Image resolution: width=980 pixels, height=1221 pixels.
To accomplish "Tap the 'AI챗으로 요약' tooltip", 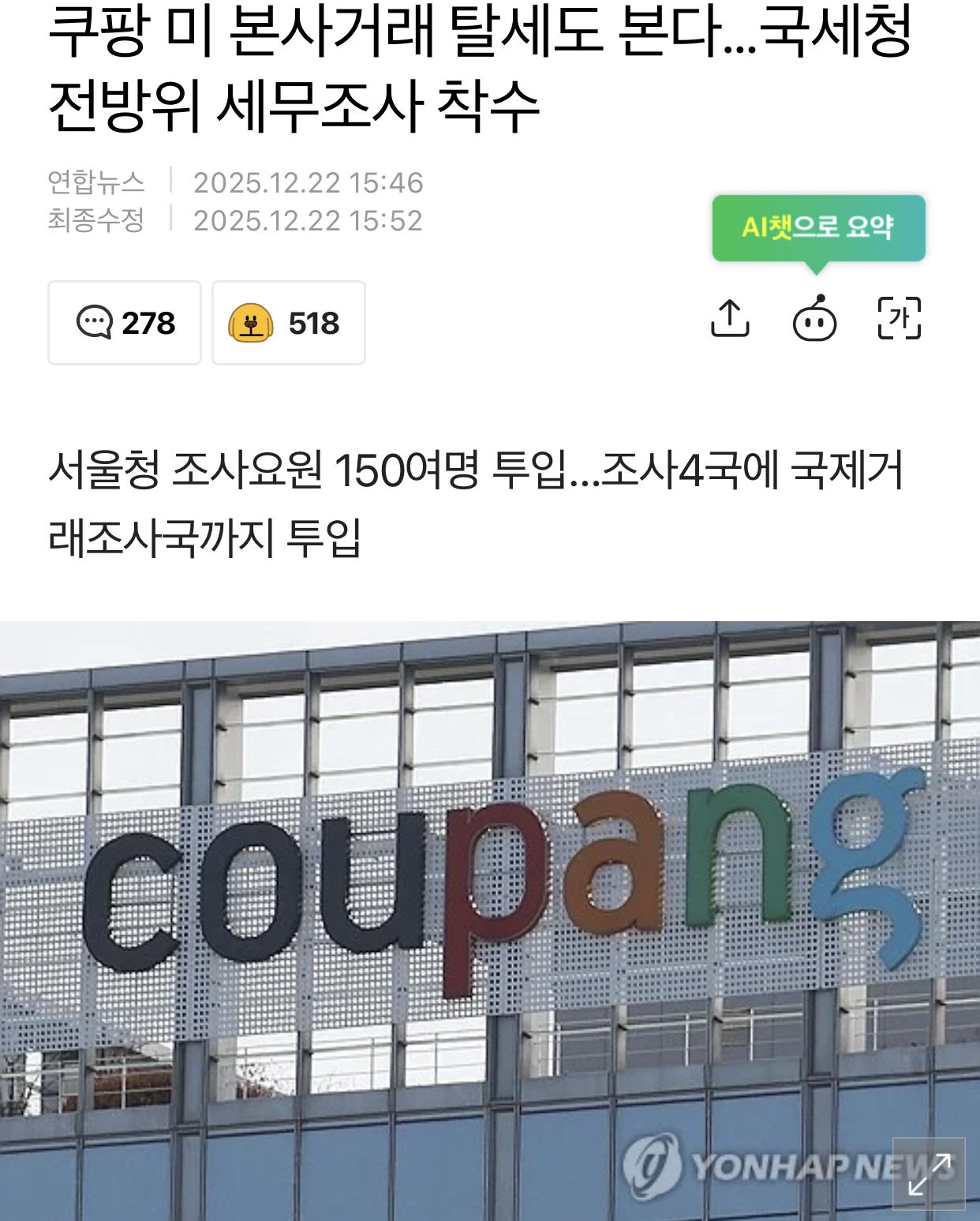I will tap(818, 228).
